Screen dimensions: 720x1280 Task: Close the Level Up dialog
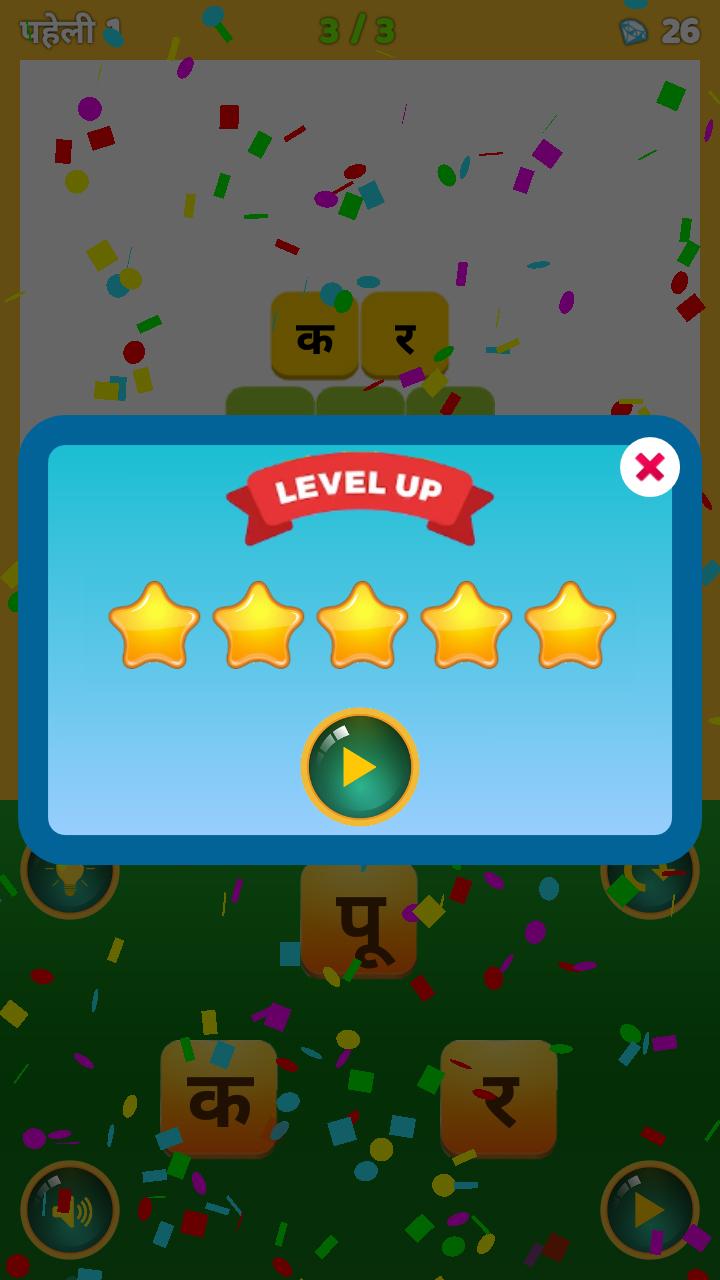click(x=650, y=467)
